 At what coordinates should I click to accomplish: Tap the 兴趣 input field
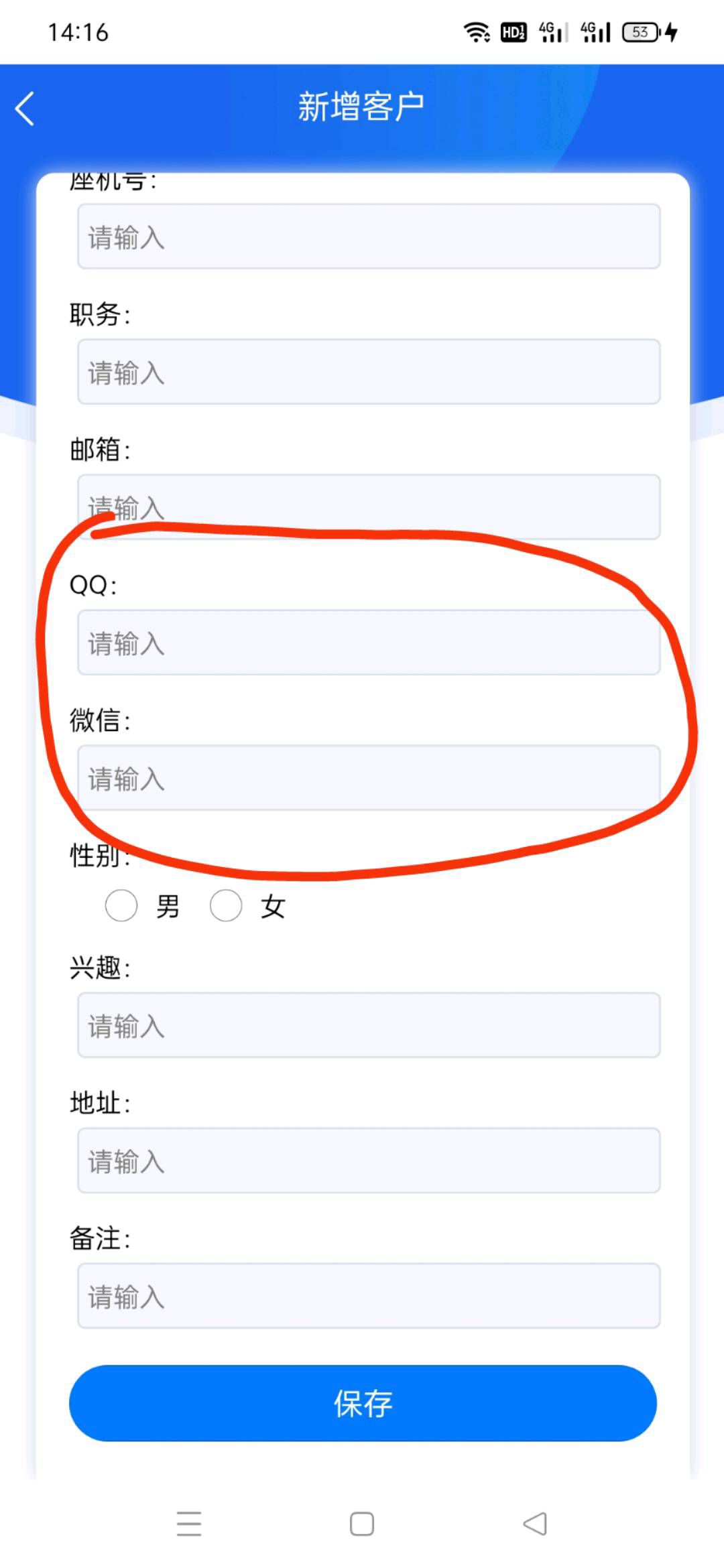(369, 1025)
